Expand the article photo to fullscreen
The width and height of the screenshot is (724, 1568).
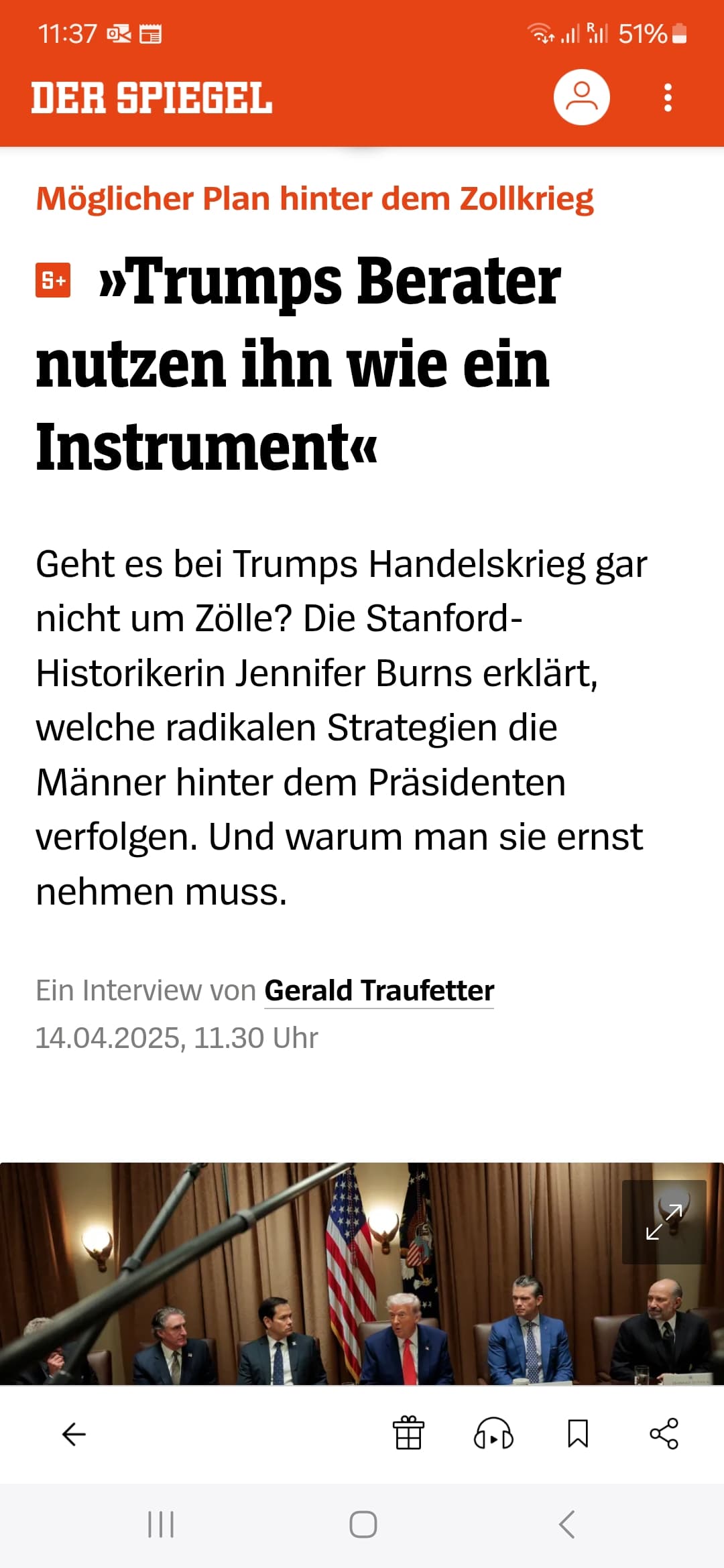coord(664,1222)
